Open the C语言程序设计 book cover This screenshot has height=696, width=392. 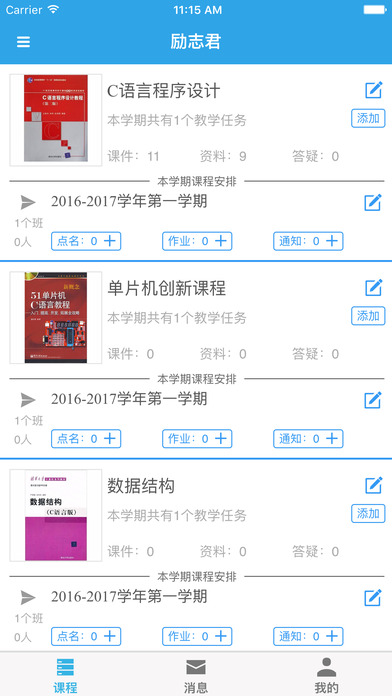[56, 120]
